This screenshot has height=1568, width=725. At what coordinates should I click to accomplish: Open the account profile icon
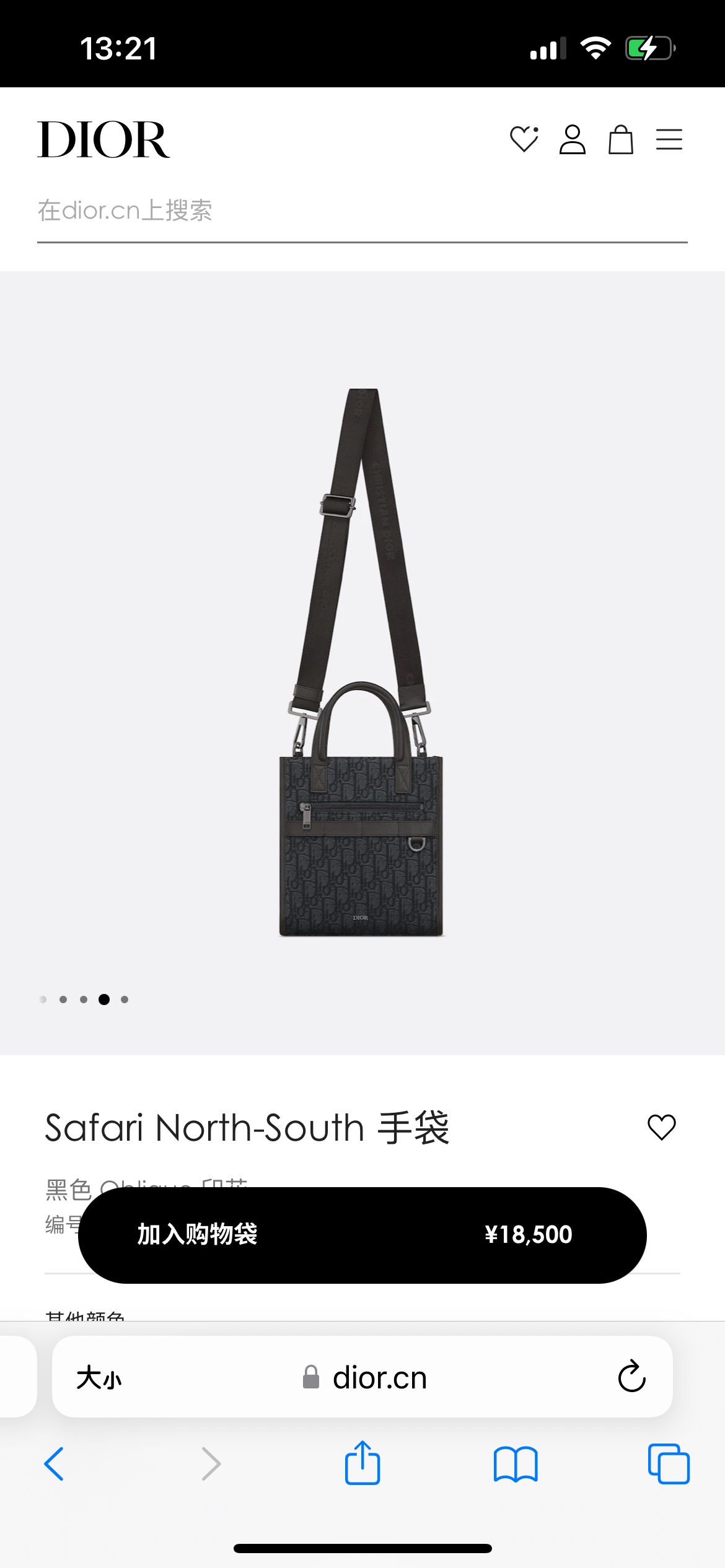[x=572, y=139]
